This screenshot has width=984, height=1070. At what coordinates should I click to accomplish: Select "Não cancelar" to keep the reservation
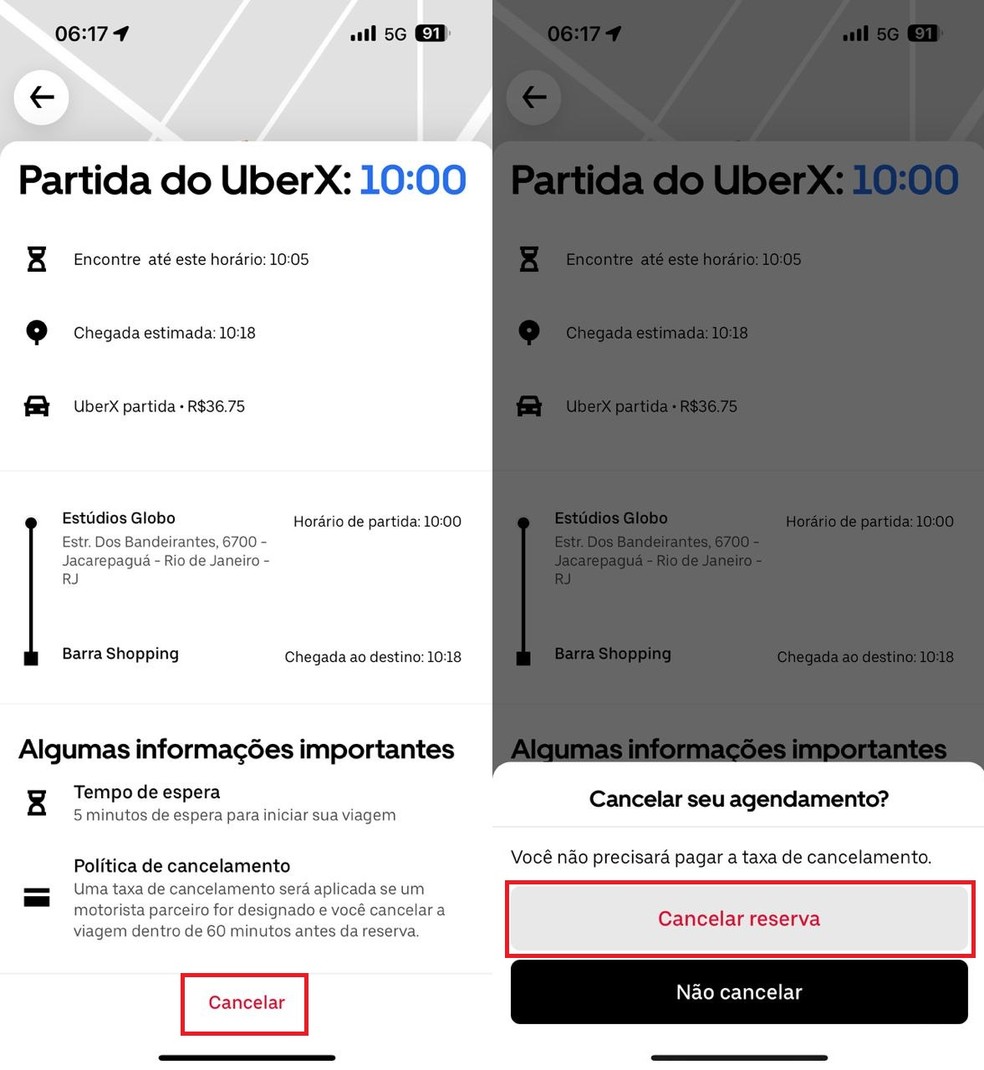[x=739, y=991]
